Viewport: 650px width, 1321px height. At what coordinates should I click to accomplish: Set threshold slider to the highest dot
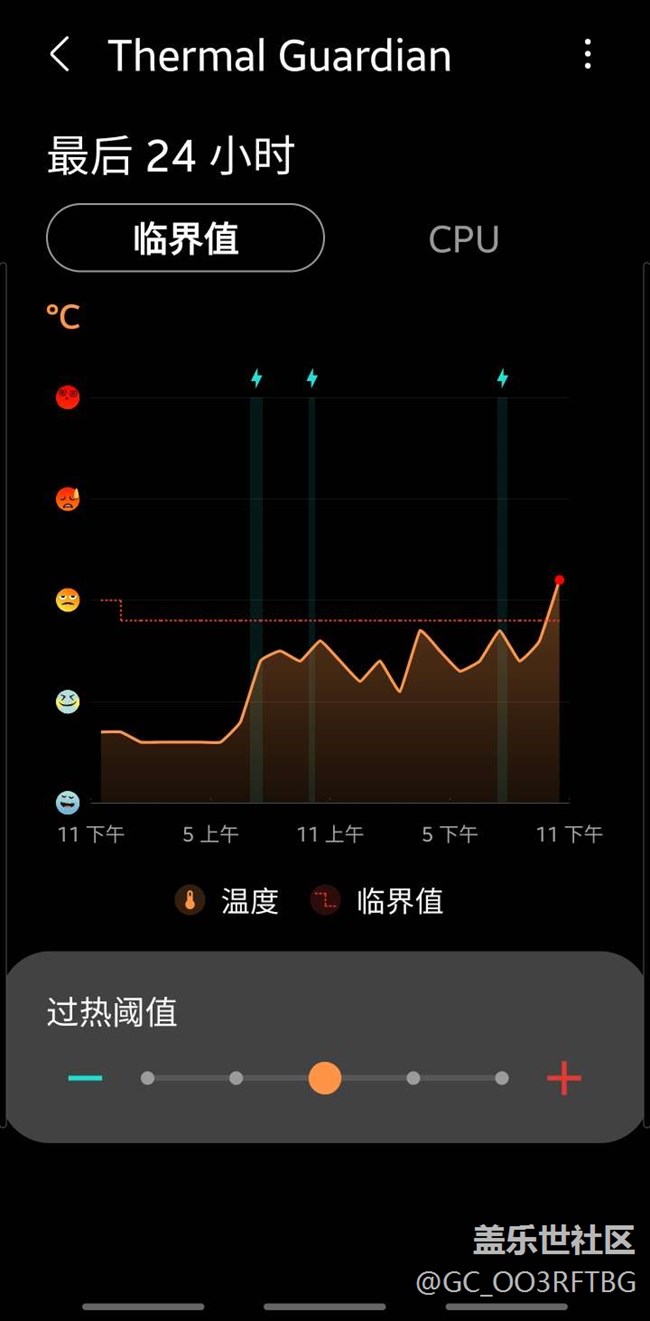point(502,1078)
